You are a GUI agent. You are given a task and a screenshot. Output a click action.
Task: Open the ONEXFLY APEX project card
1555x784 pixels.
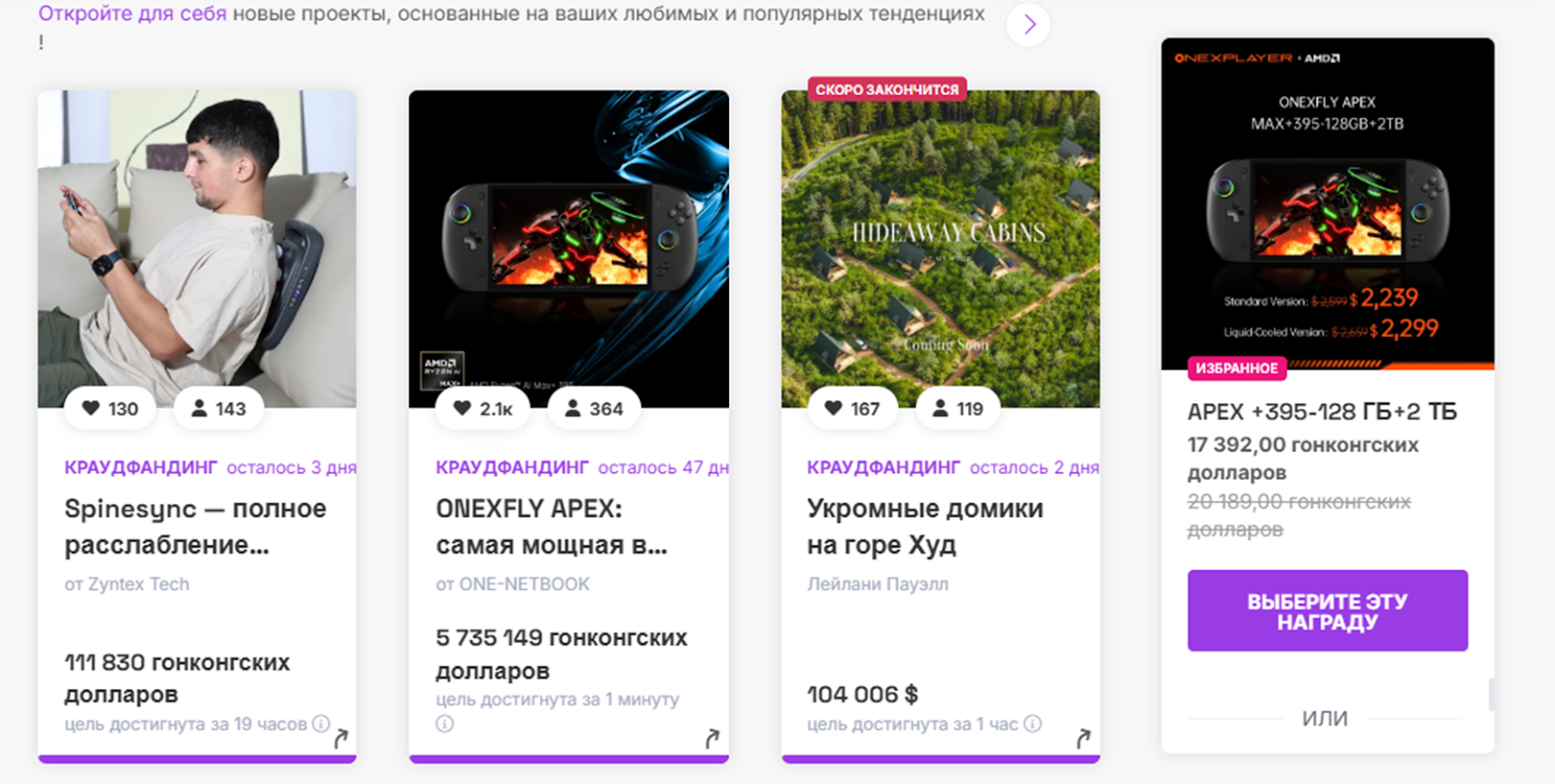(551, 526)
